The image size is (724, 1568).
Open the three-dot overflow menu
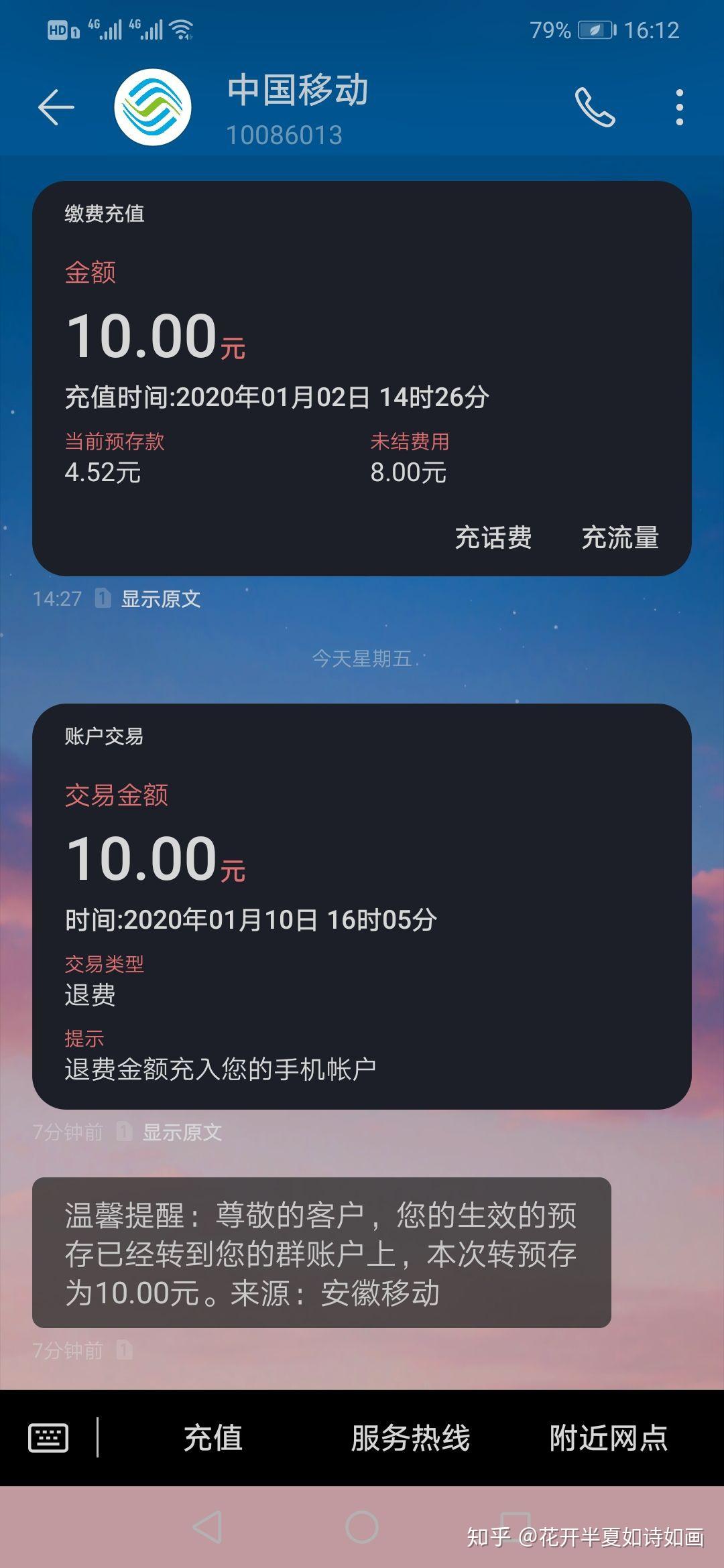tap(682, 107)
